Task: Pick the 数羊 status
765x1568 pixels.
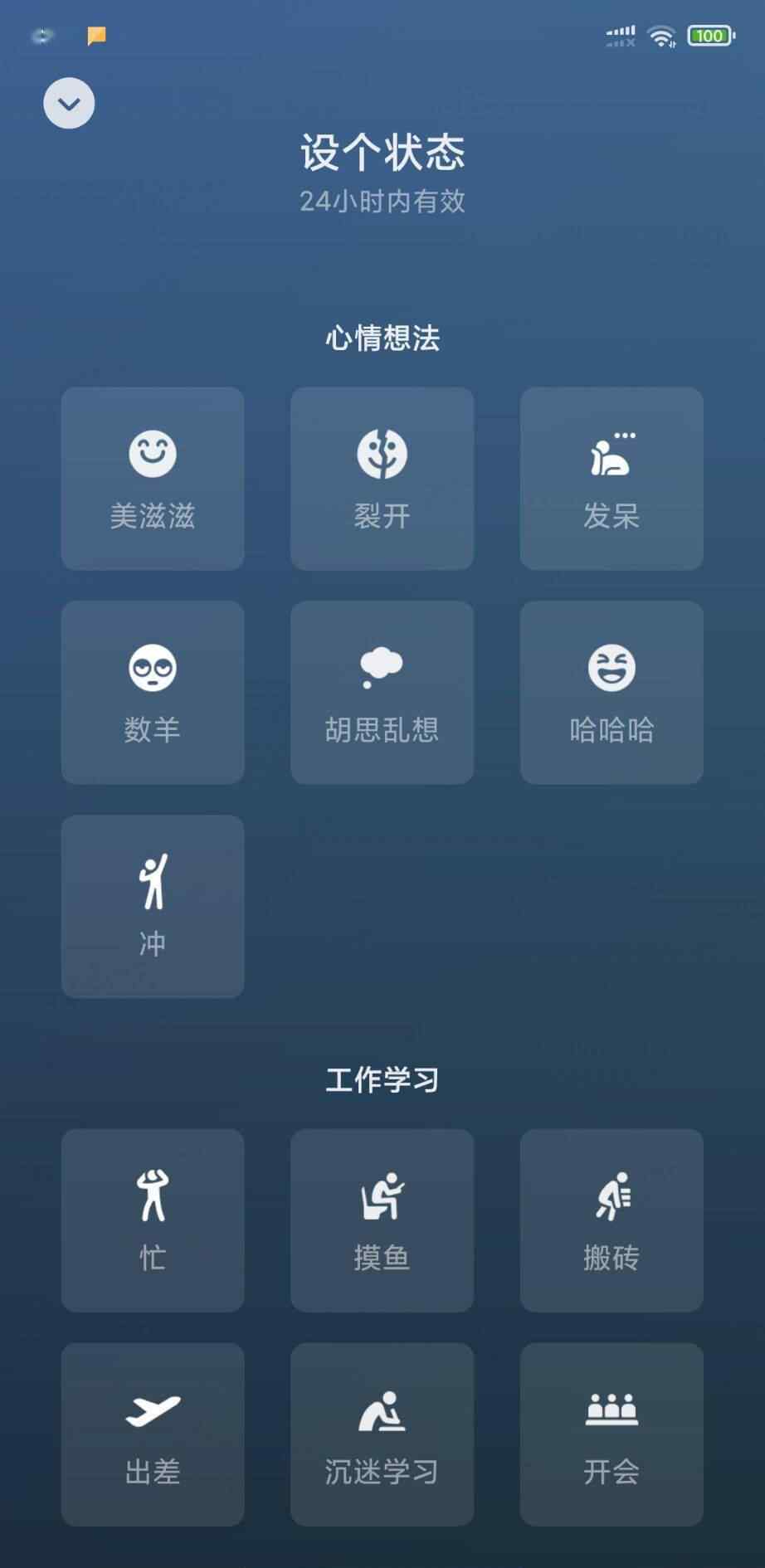Action: tap(153, 693)
